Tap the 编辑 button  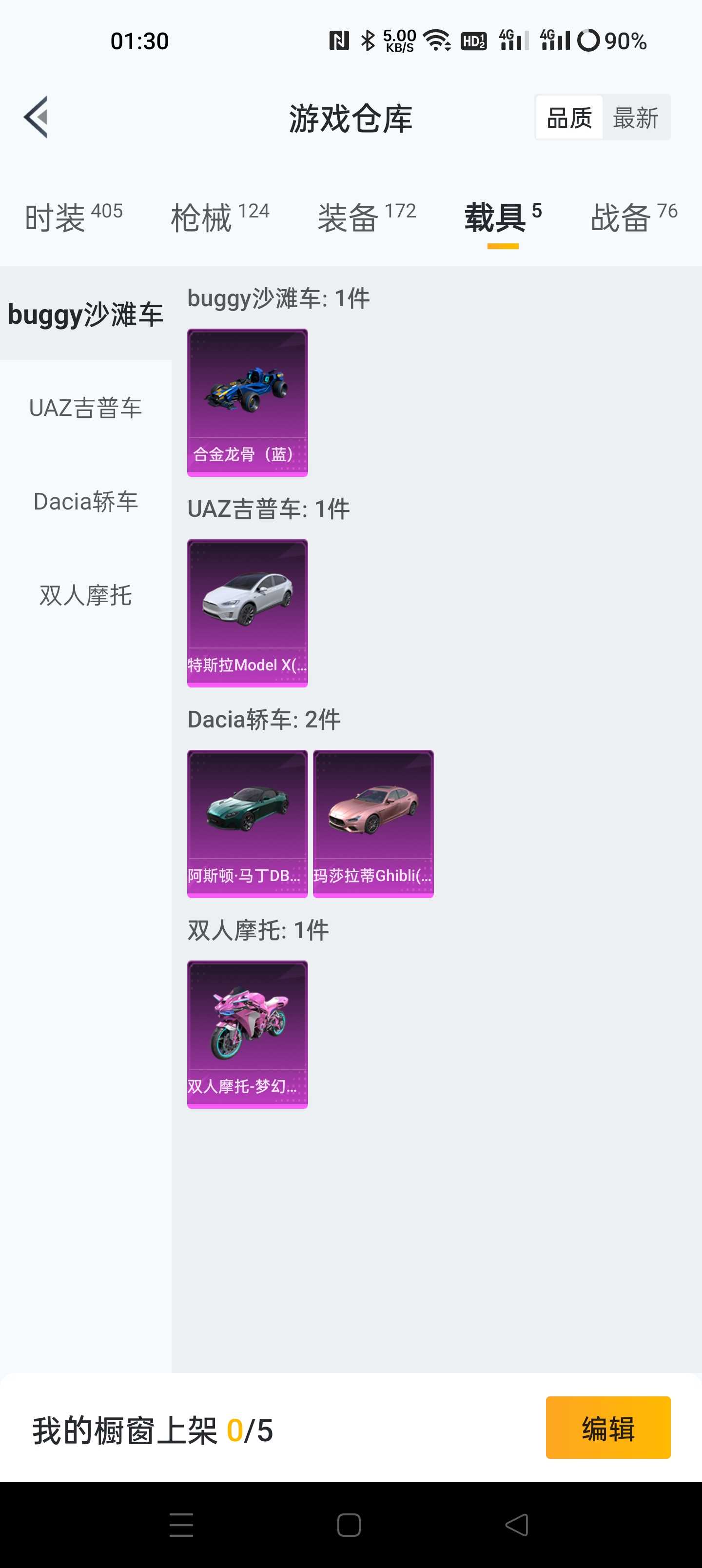click(607, 1428)
